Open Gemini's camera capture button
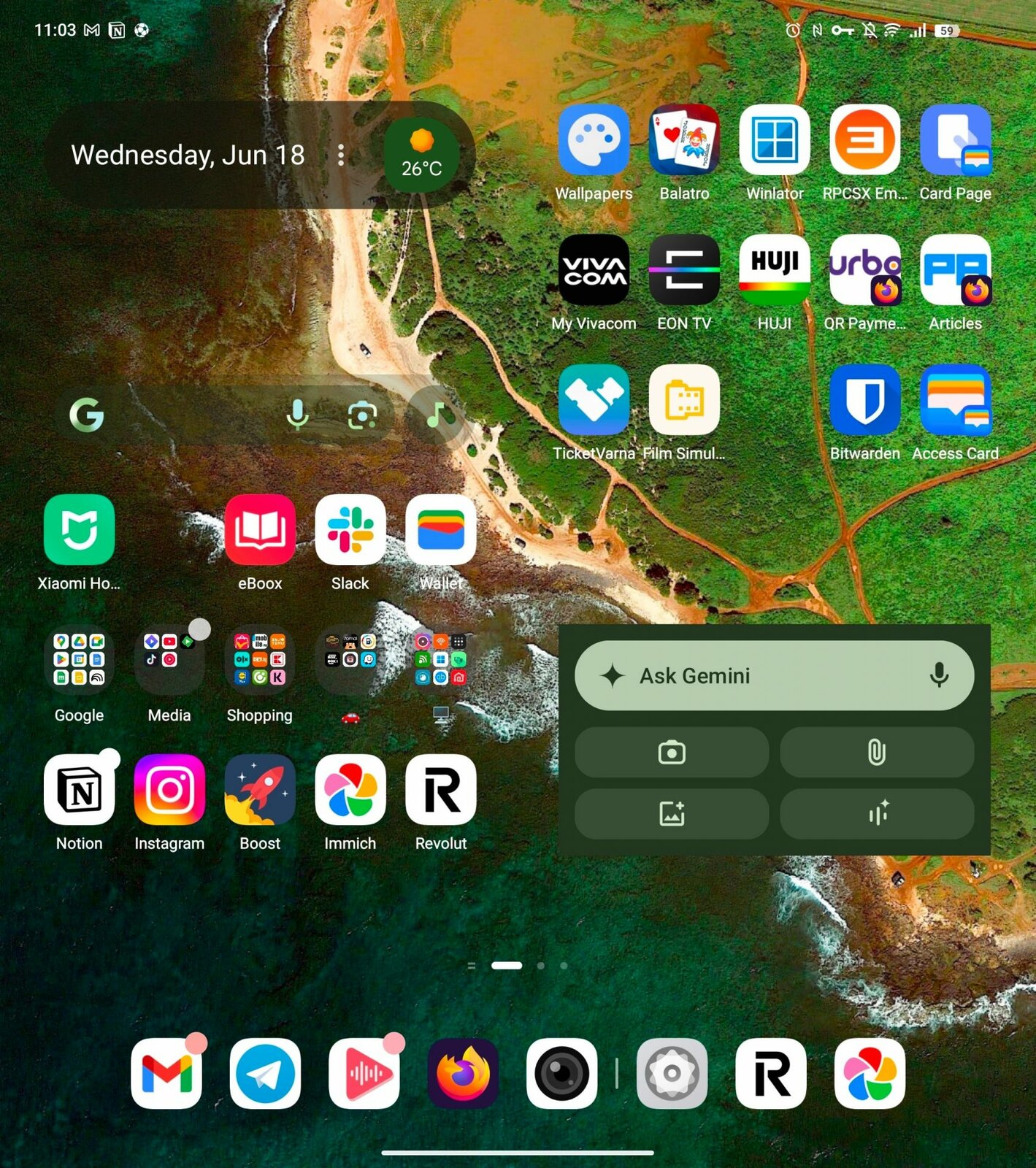Image resolution: width=1036 pixels, height=1168 pixels. [671, 753]
